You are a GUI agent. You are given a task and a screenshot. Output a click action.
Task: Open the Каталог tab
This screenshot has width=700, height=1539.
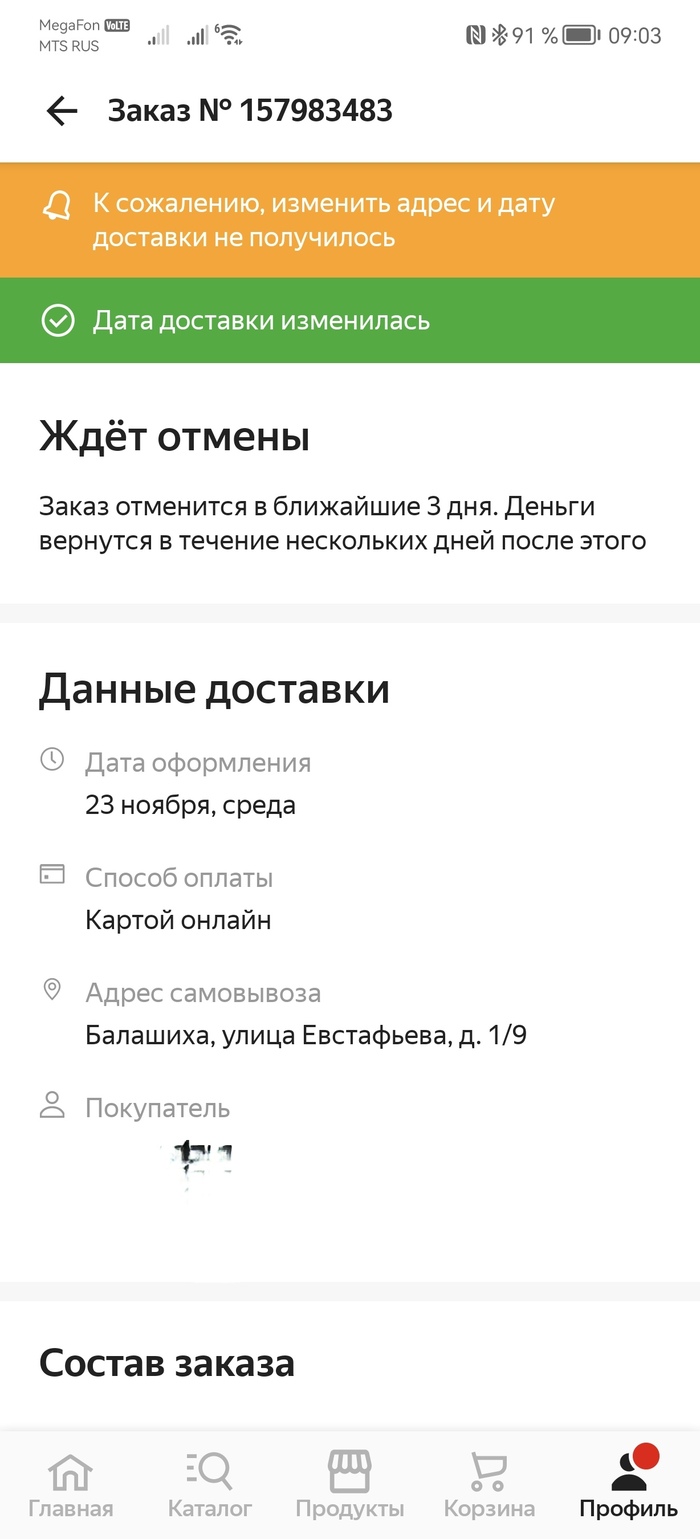210,1485
